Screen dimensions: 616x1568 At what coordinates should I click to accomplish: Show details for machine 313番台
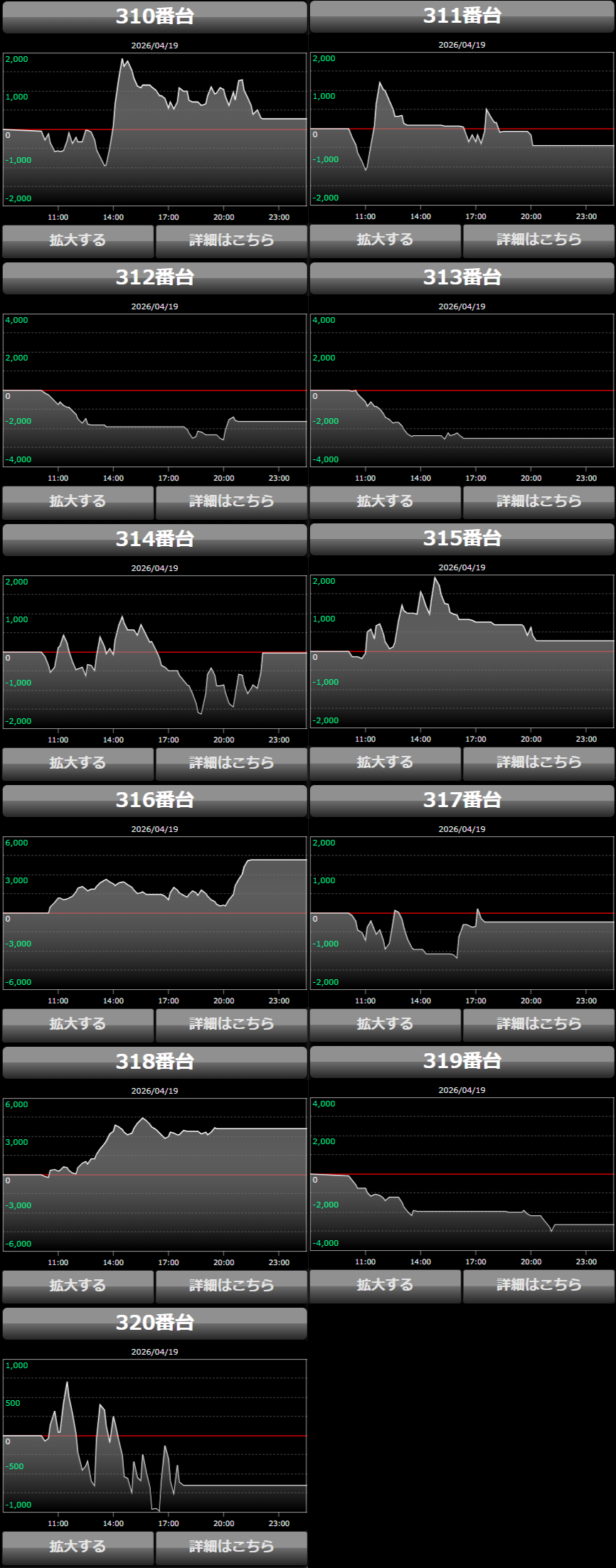pos(538,502)
